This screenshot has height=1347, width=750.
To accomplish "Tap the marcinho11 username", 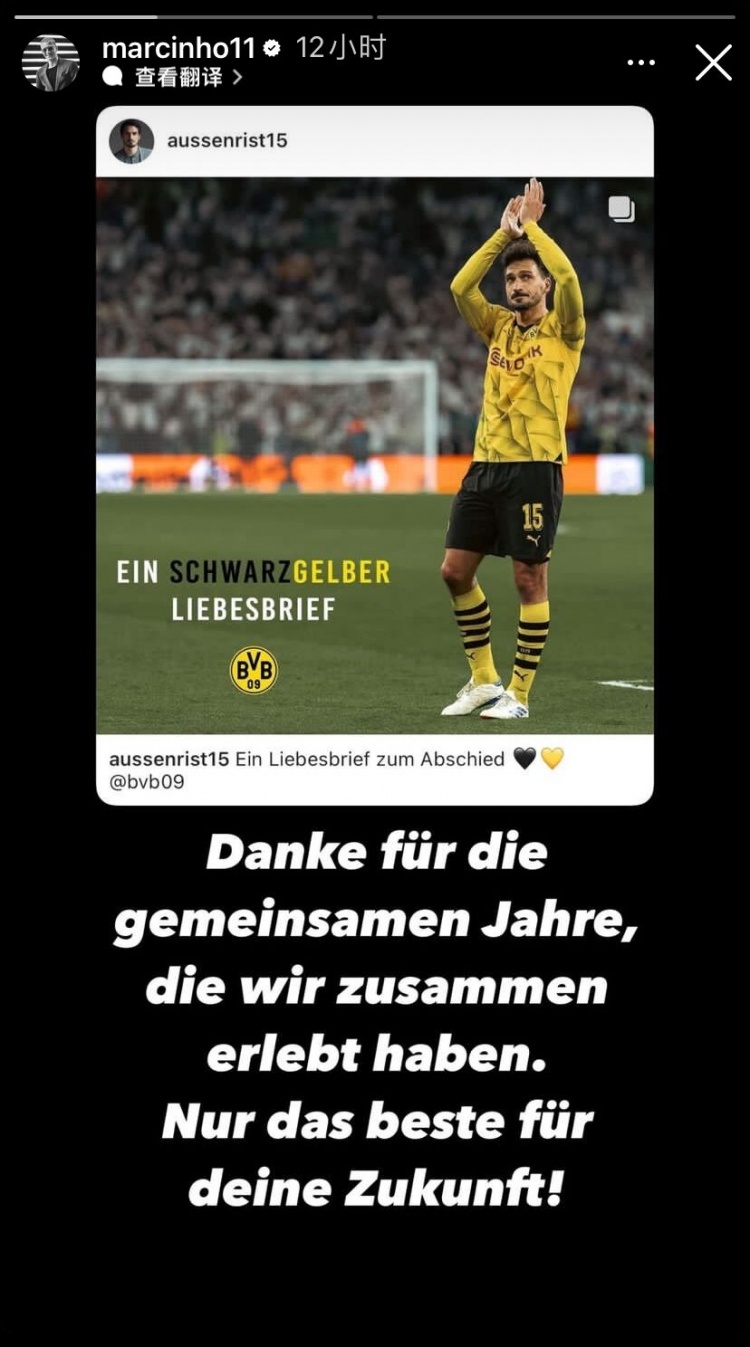I will click(179, 47).
